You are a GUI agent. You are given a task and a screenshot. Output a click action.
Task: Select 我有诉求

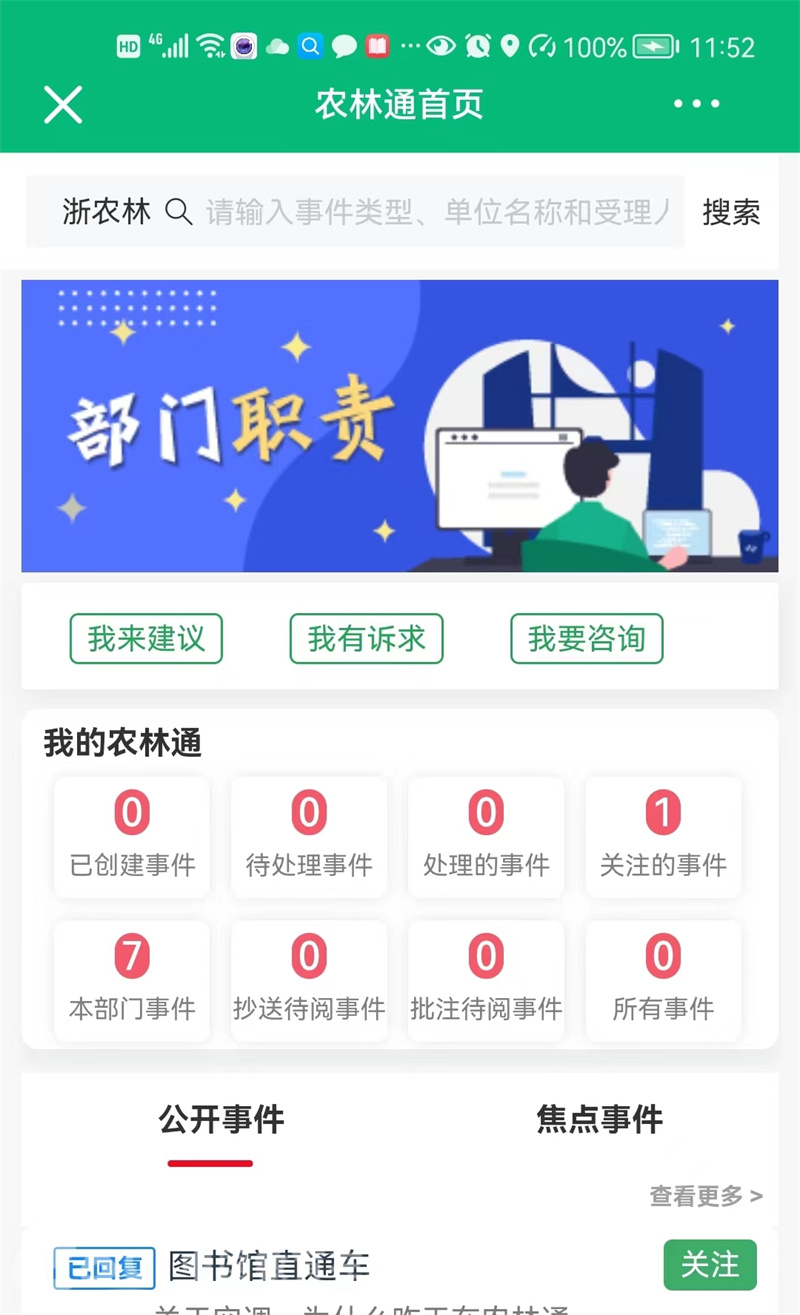coord(366,639)
